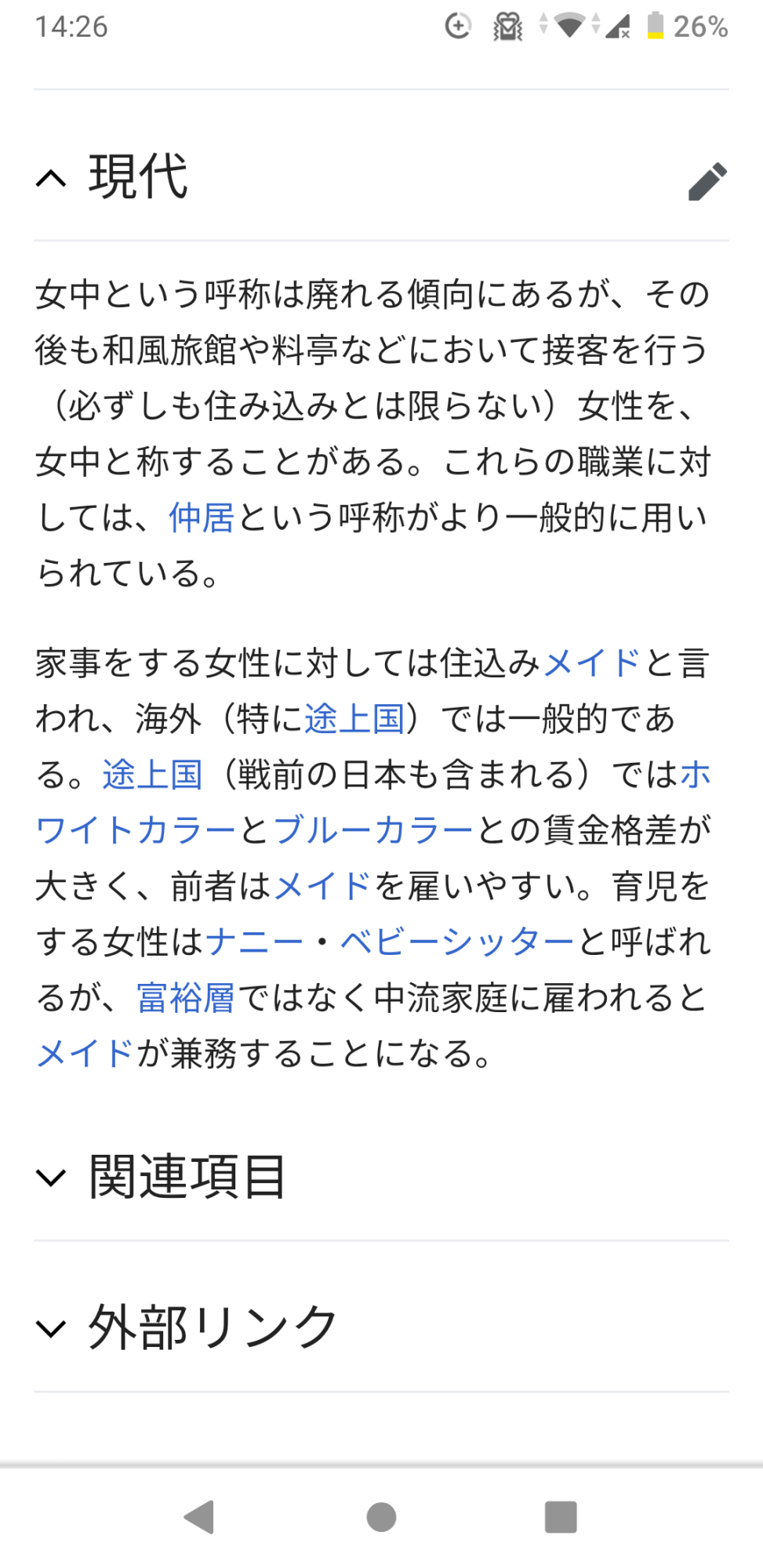
Task: Edit the 現代 section with the pencil icon
Action: pyautogui.click(x=707, y=181)
